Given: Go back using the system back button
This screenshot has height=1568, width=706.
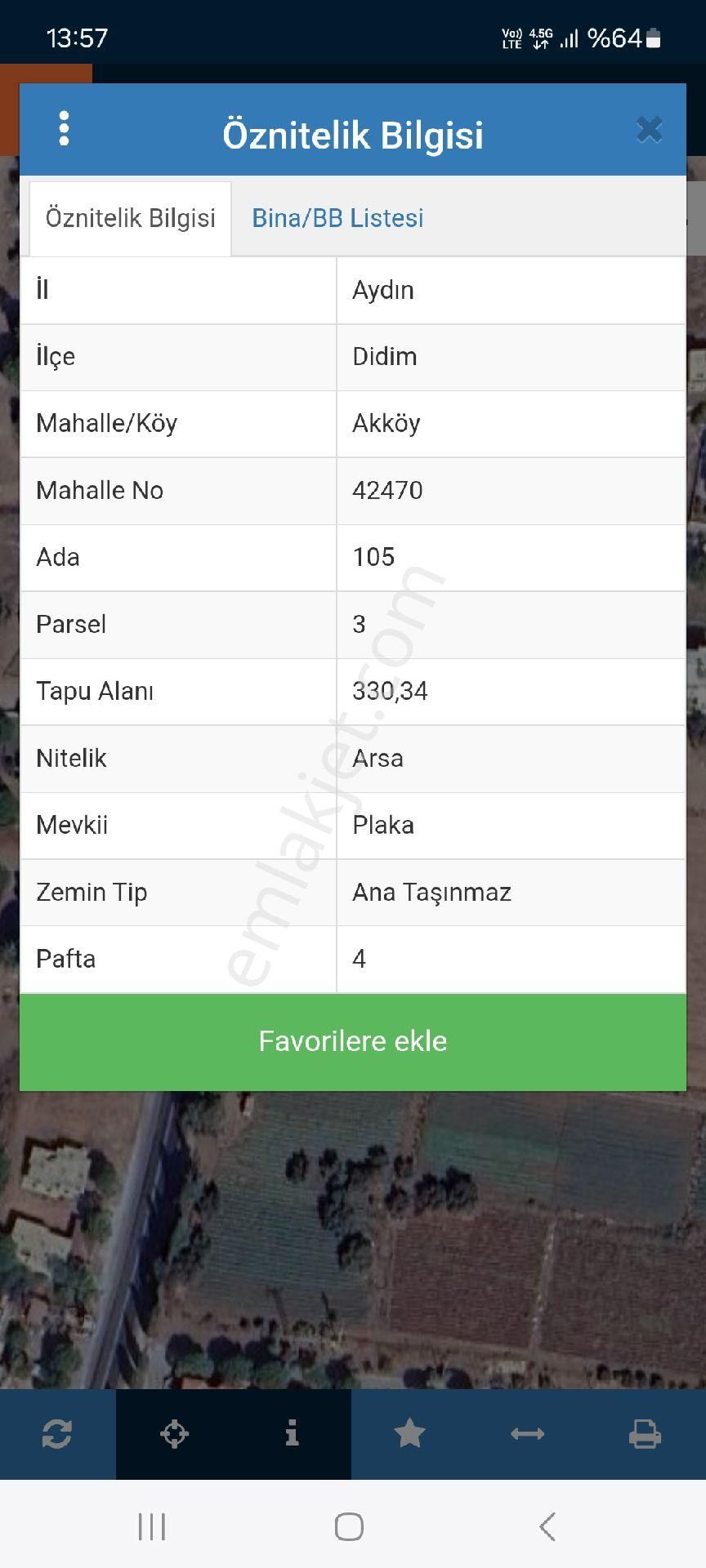Looking at the screenshot, I should (x=547, y=1526).
